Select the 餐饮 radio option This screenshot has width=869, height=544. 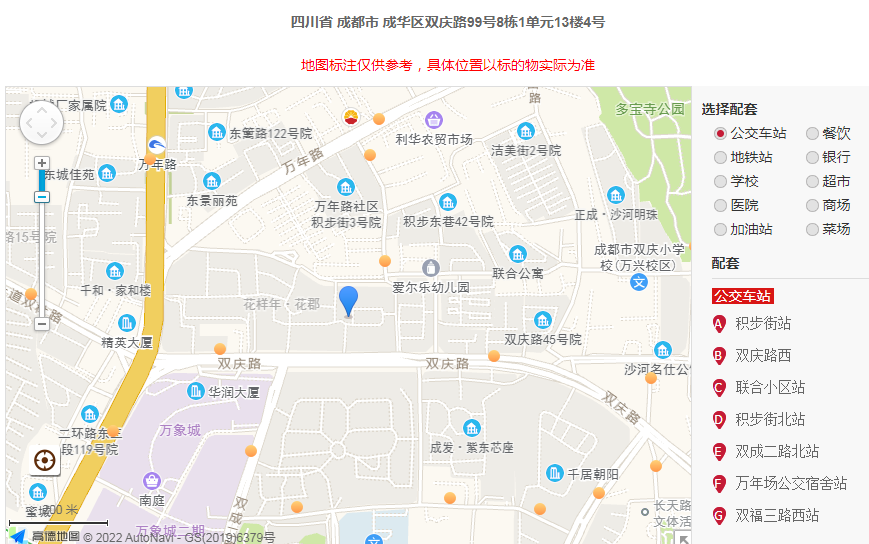pyautogui.click(x=813, y=133)
